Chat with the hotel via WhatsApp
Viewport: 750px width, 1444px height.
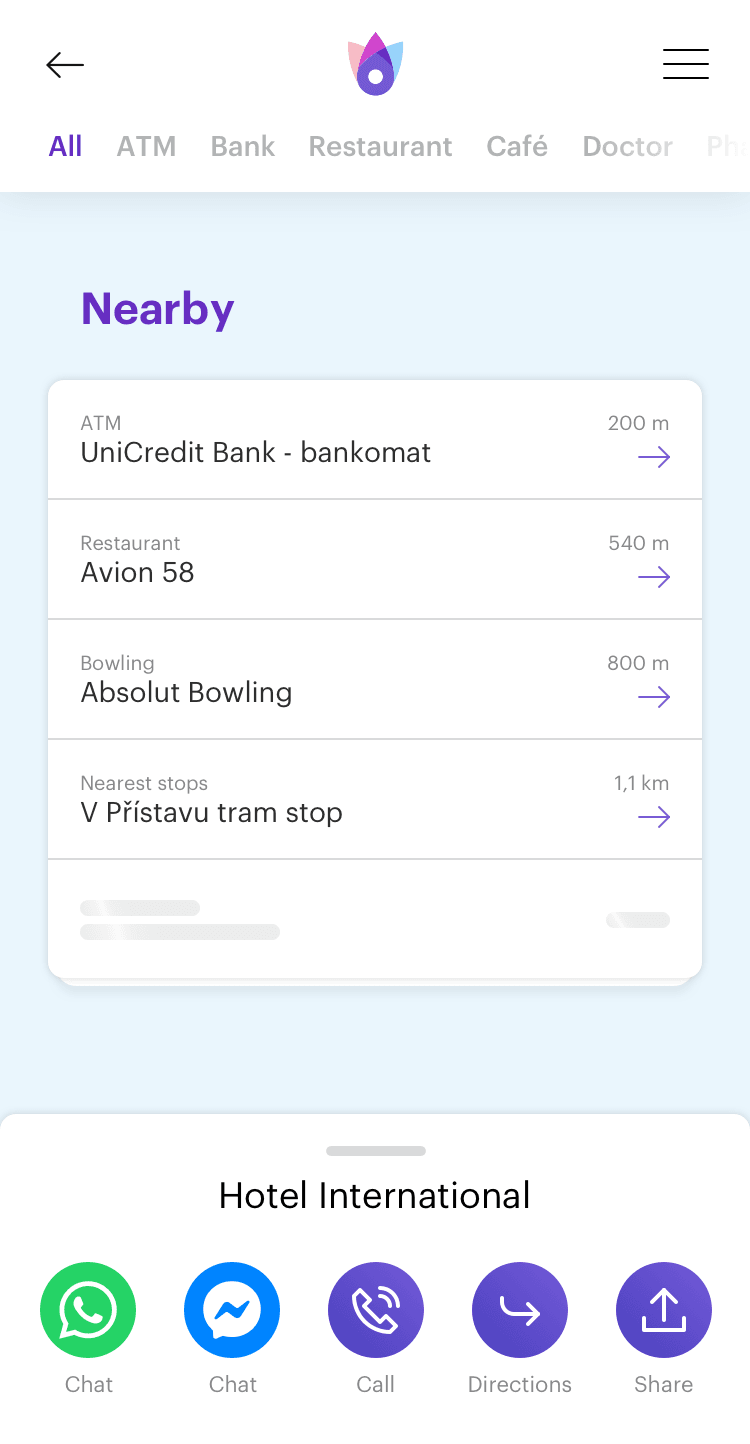pyautogui.click(x=88, y=1310)
